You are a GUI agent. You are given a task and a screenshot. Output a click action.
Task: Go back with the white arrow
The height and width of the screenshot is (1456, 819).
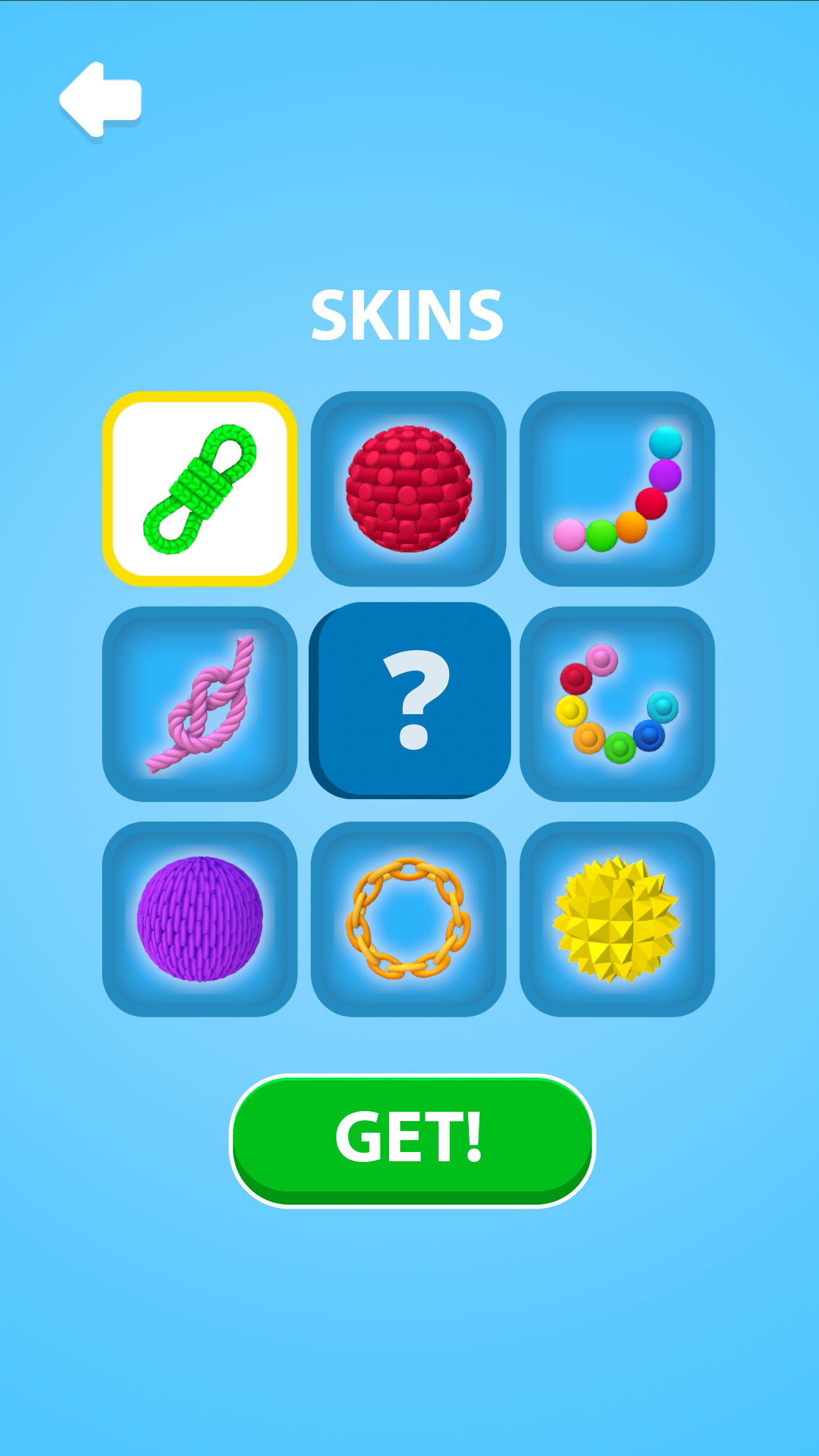100,100
